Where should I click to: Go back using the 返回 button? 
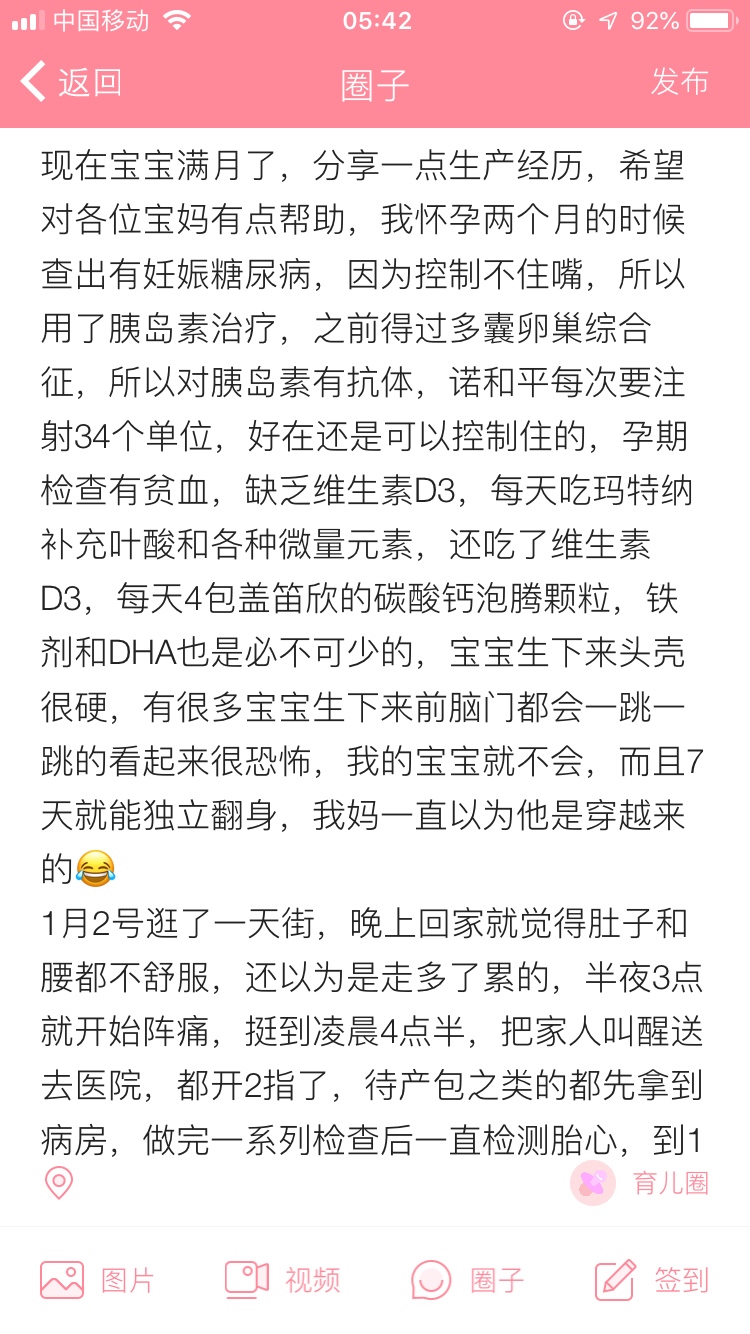72,82
